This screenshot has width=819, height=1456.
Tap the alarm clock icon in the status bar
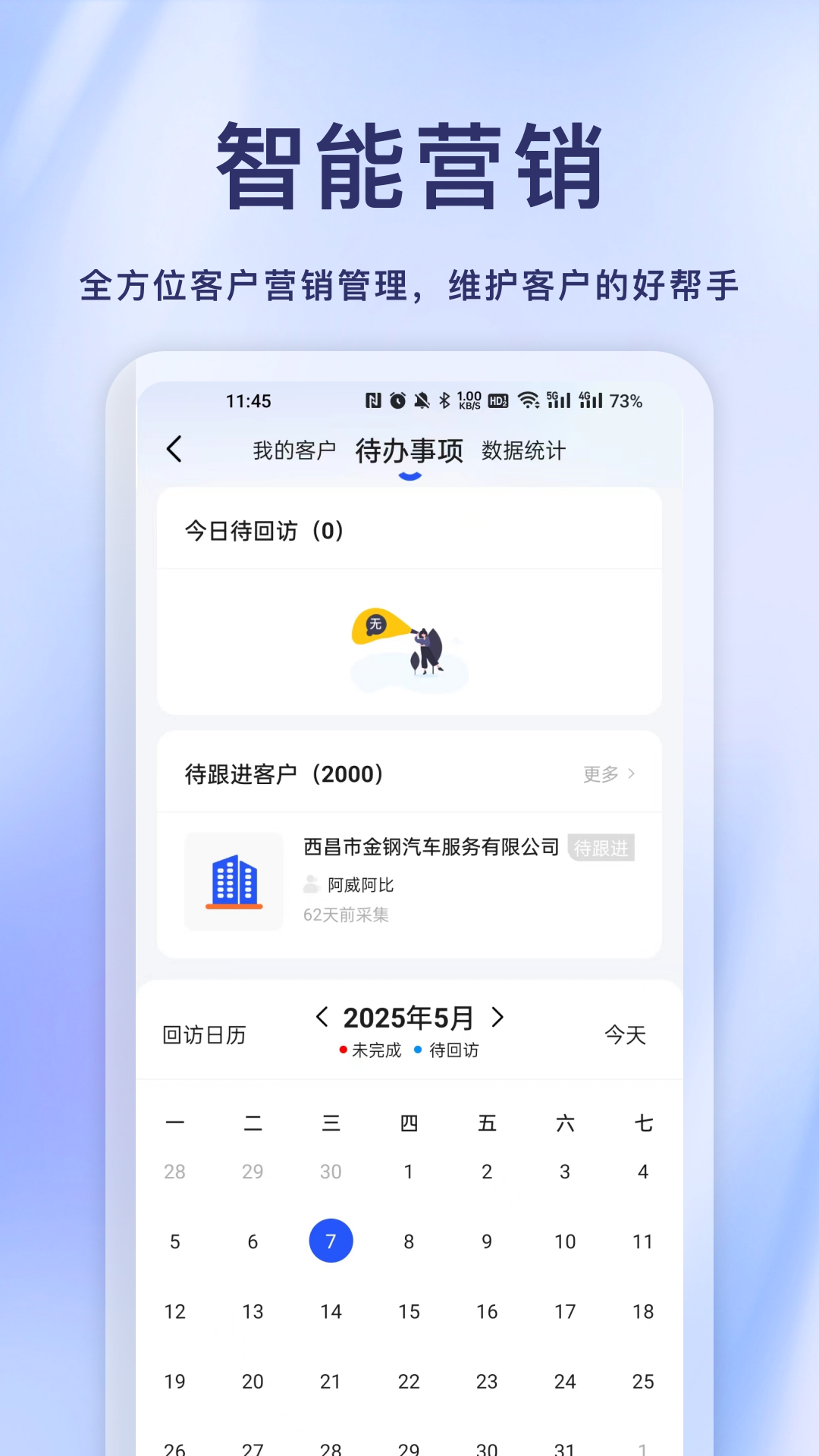(397, 400)
